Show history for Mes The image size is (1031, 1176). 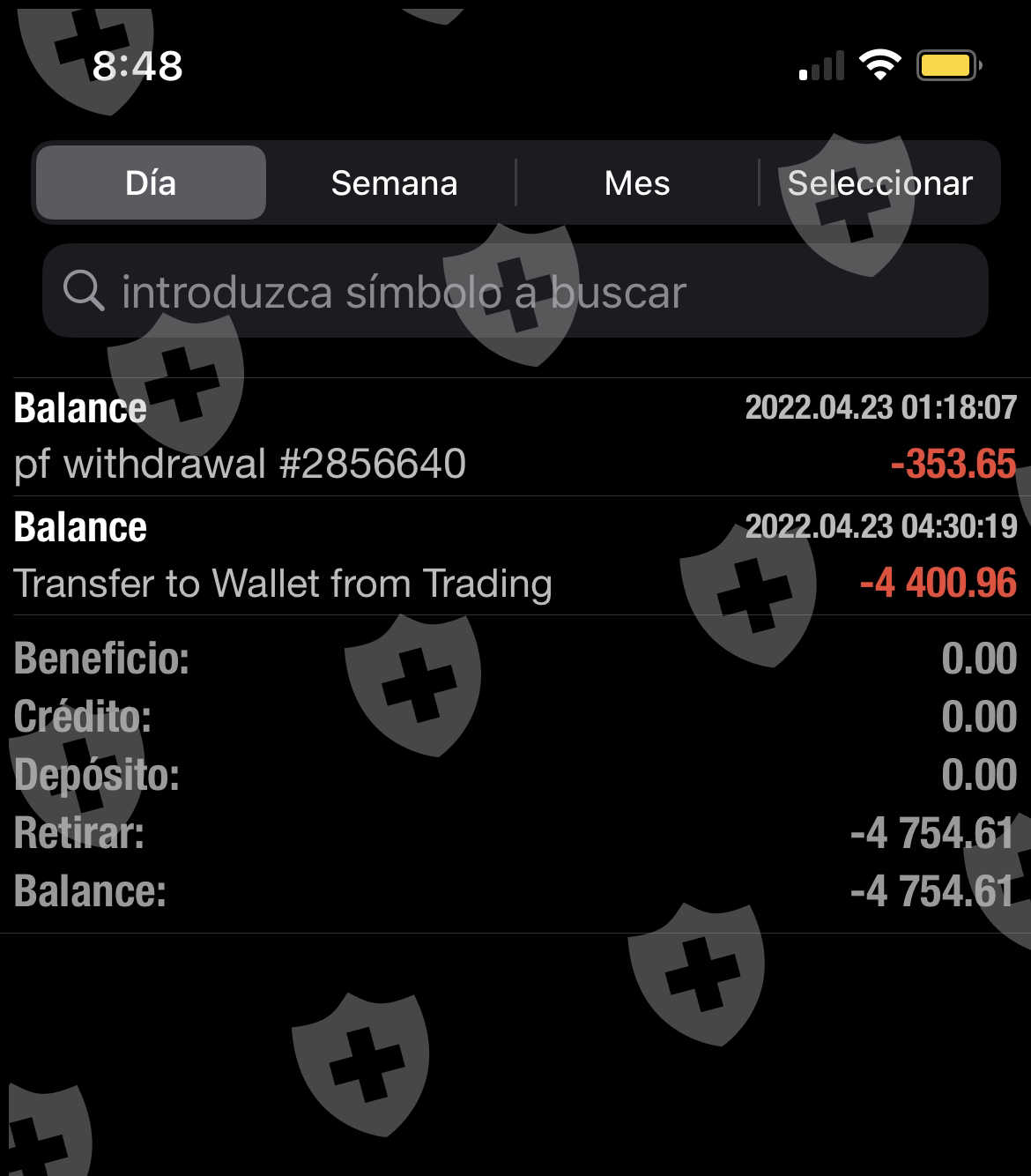636,183
